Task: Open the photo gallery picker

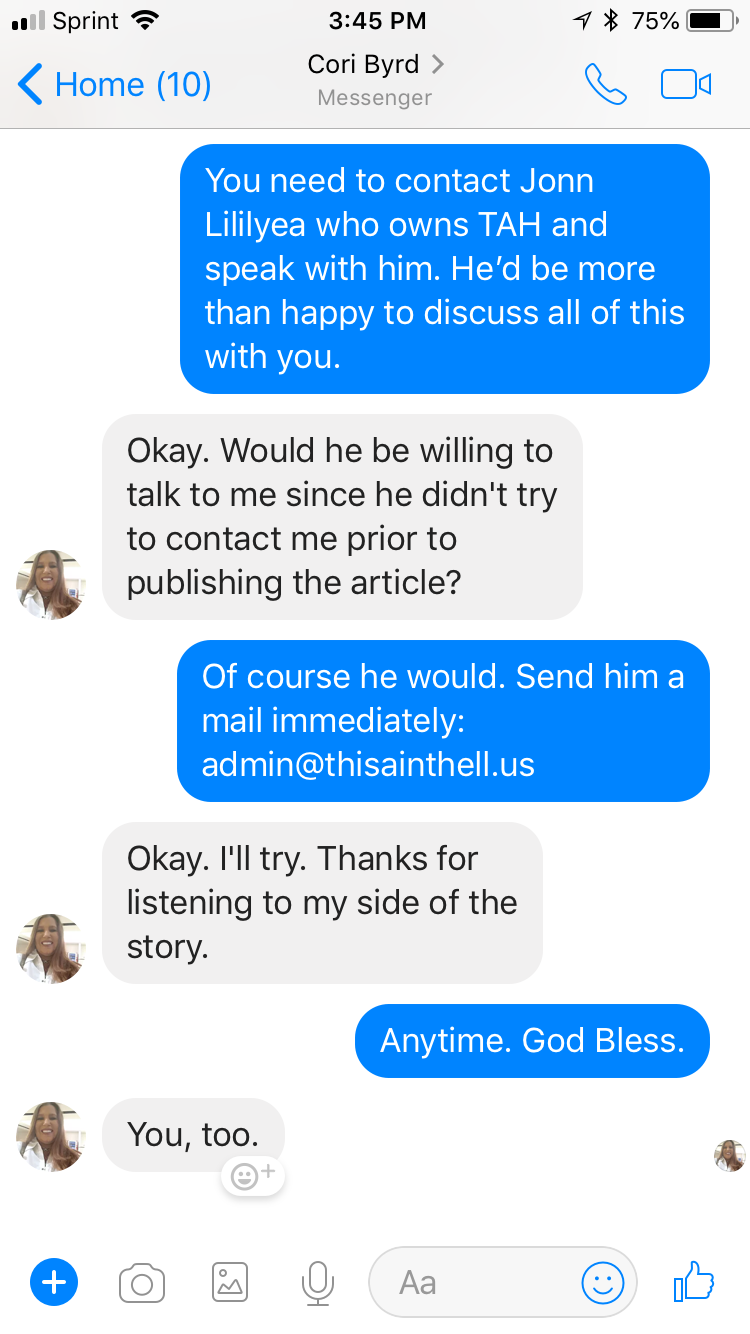Action: [x=230, y=1282]
